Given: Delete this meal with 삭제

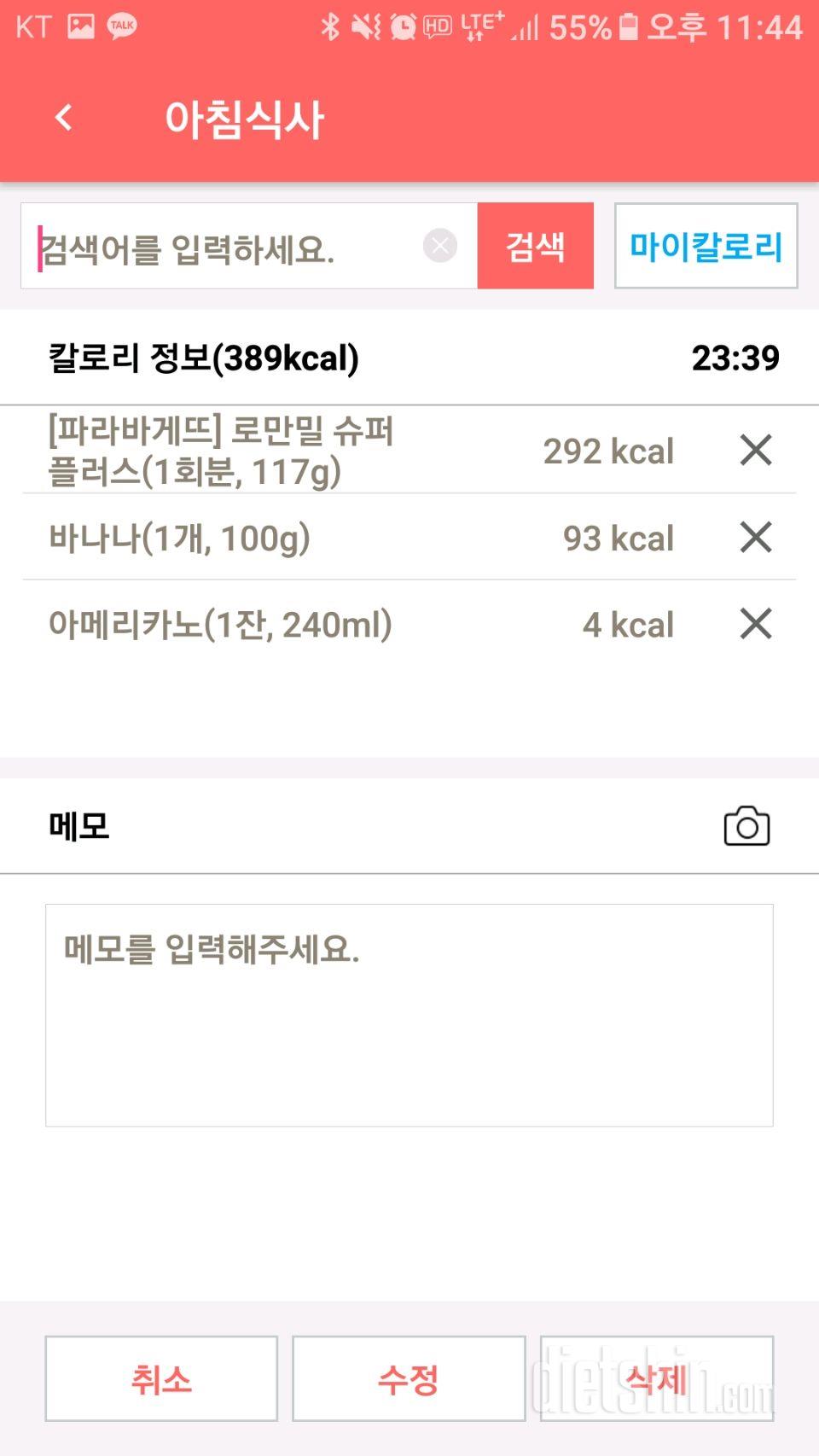Looking at the screenshot, I should pos(657,1378).
